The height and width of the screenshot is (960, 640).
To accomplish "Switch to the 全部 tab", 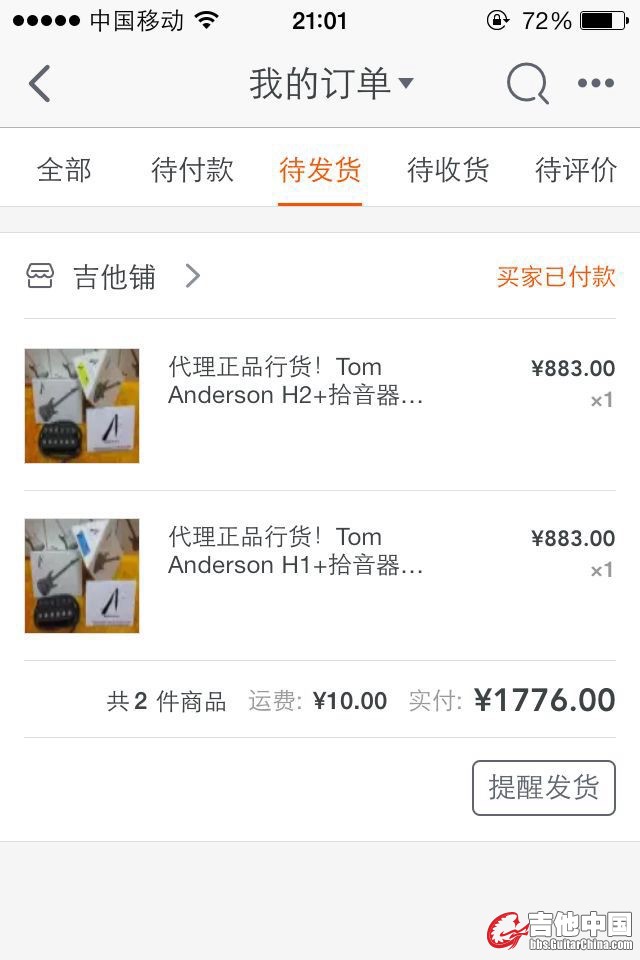I will (x=64, y=170).
